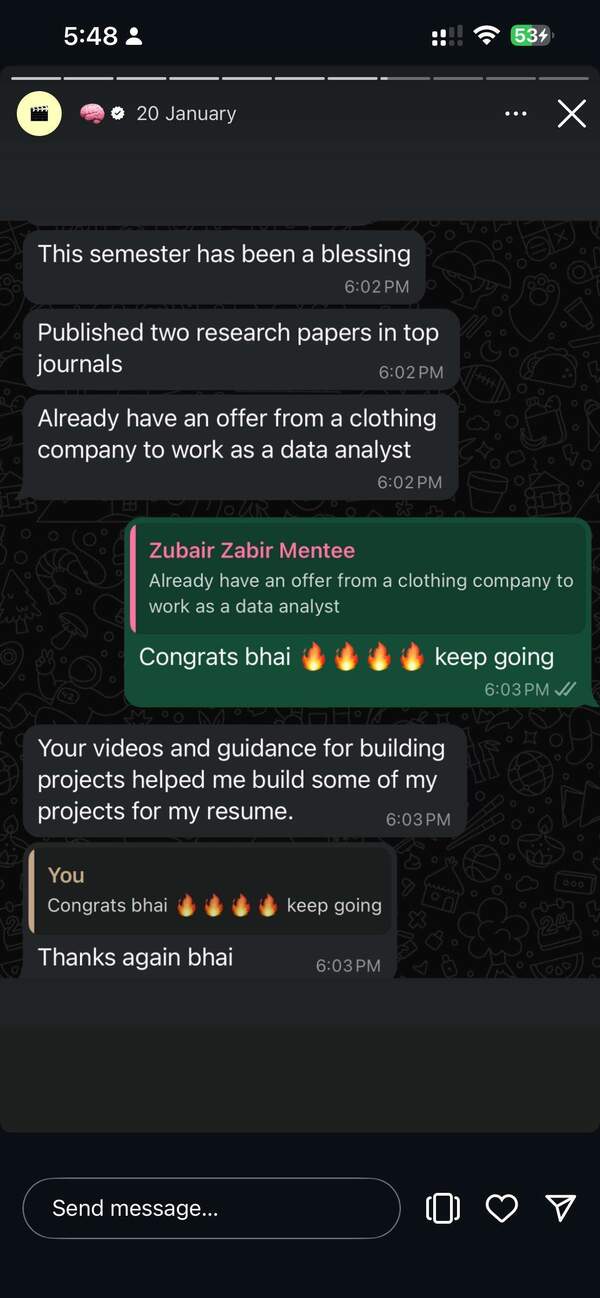Close the story viewer
Image resolution: width=600 pixels, height=1298 pixels.
(571, 114)
